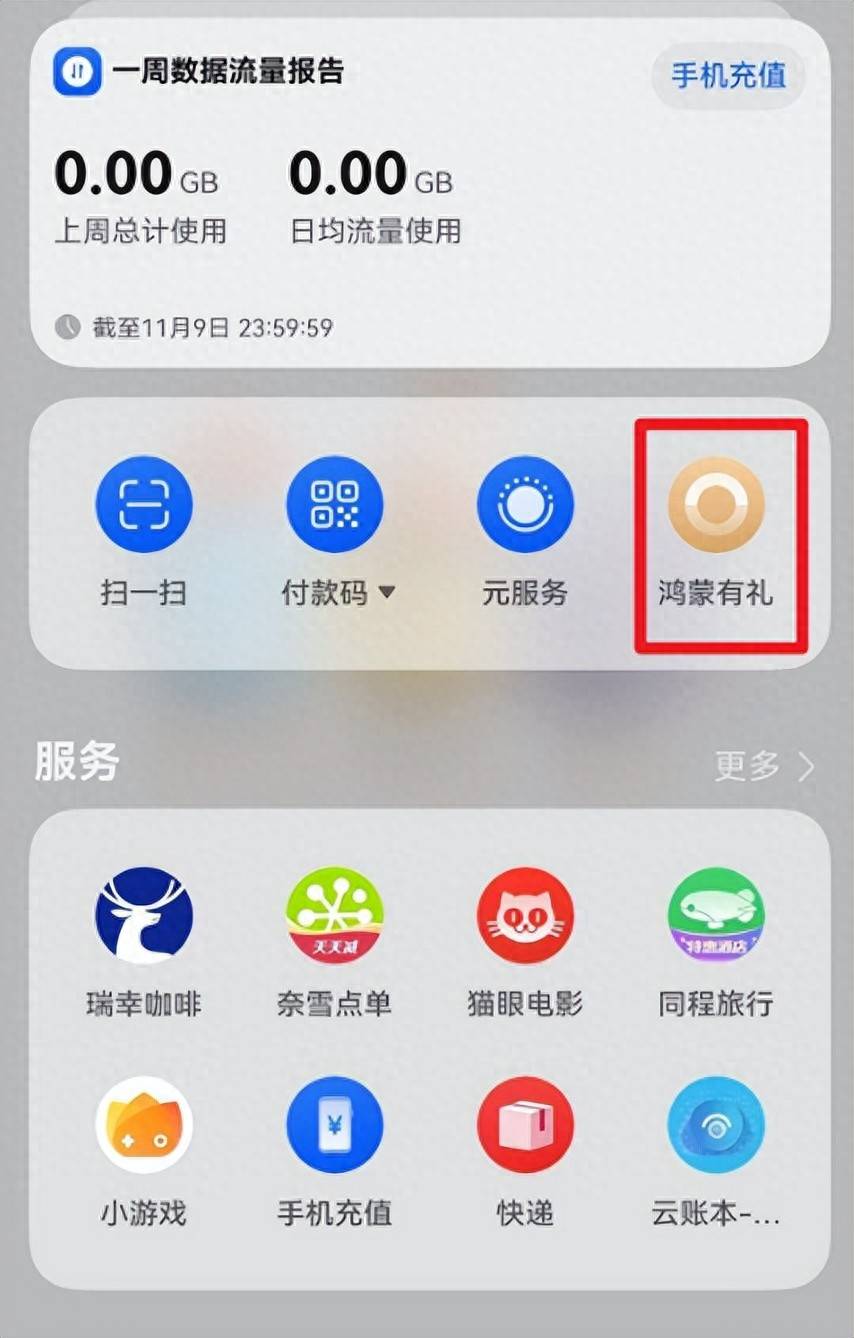Tap the 手机充值 button in data report
Image resolution: width=854 pixels, height=1338 pixels.
pos(728,75)
